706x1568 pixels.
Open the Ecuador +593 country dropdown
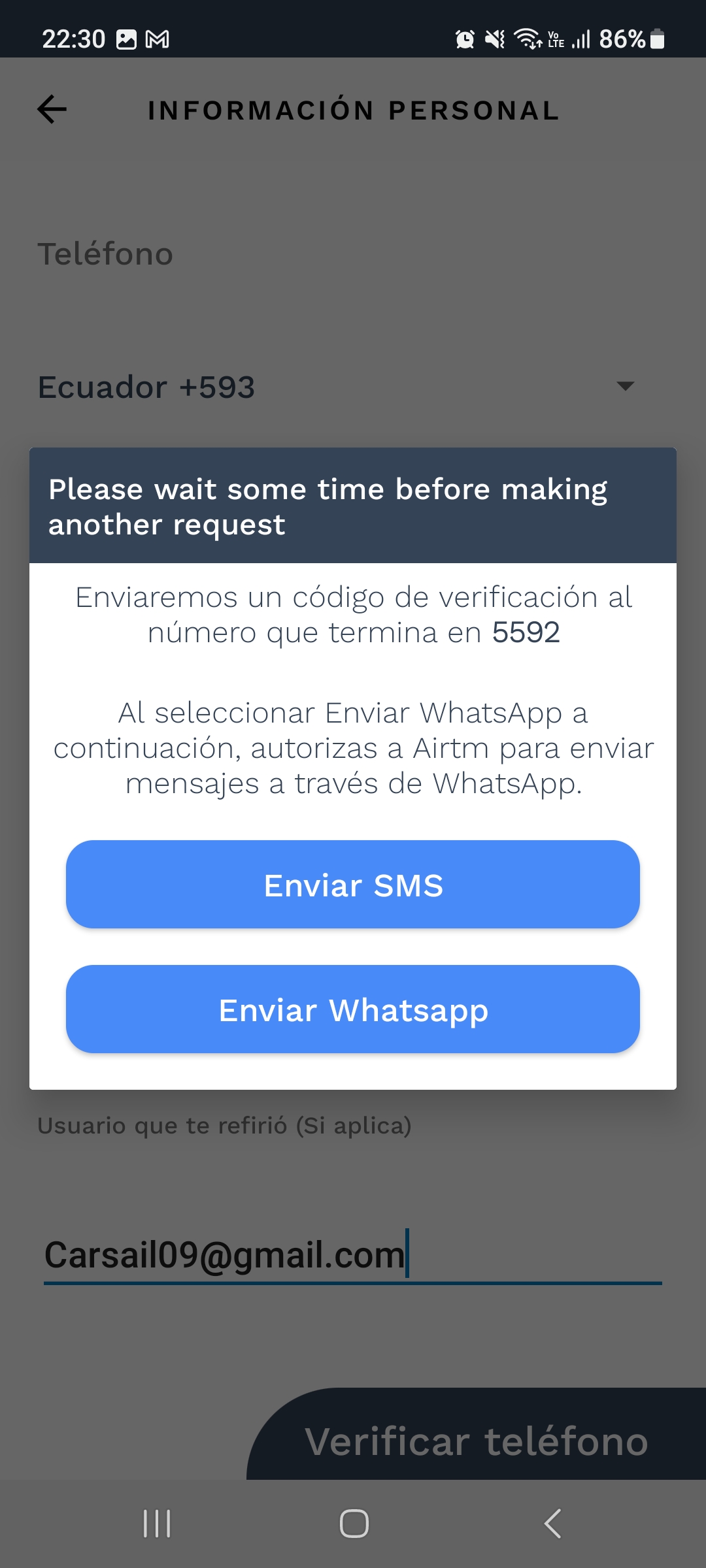point(337,387)
